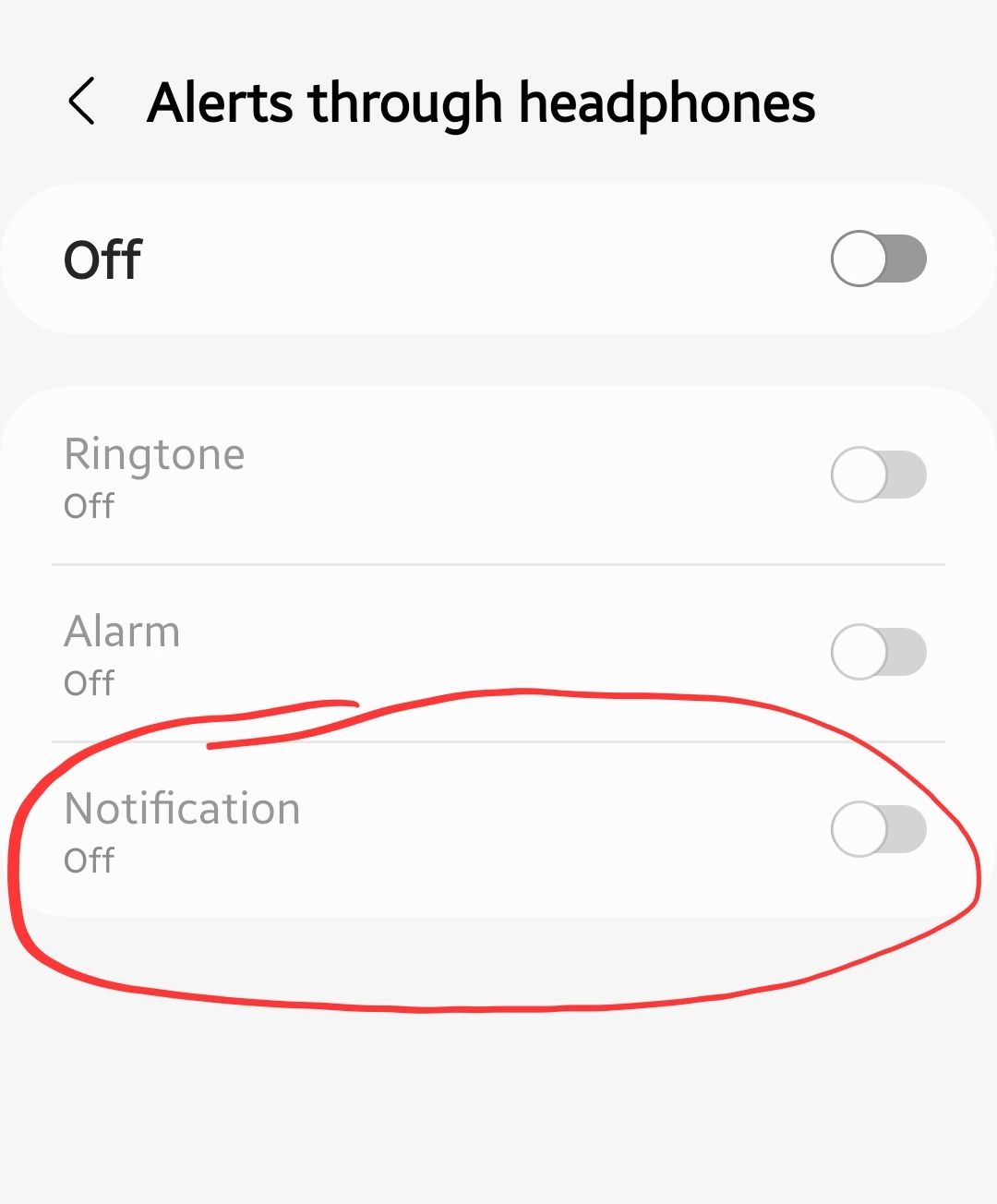Tap the Alarm label text

pyautogui.click(x=122, y=632)
